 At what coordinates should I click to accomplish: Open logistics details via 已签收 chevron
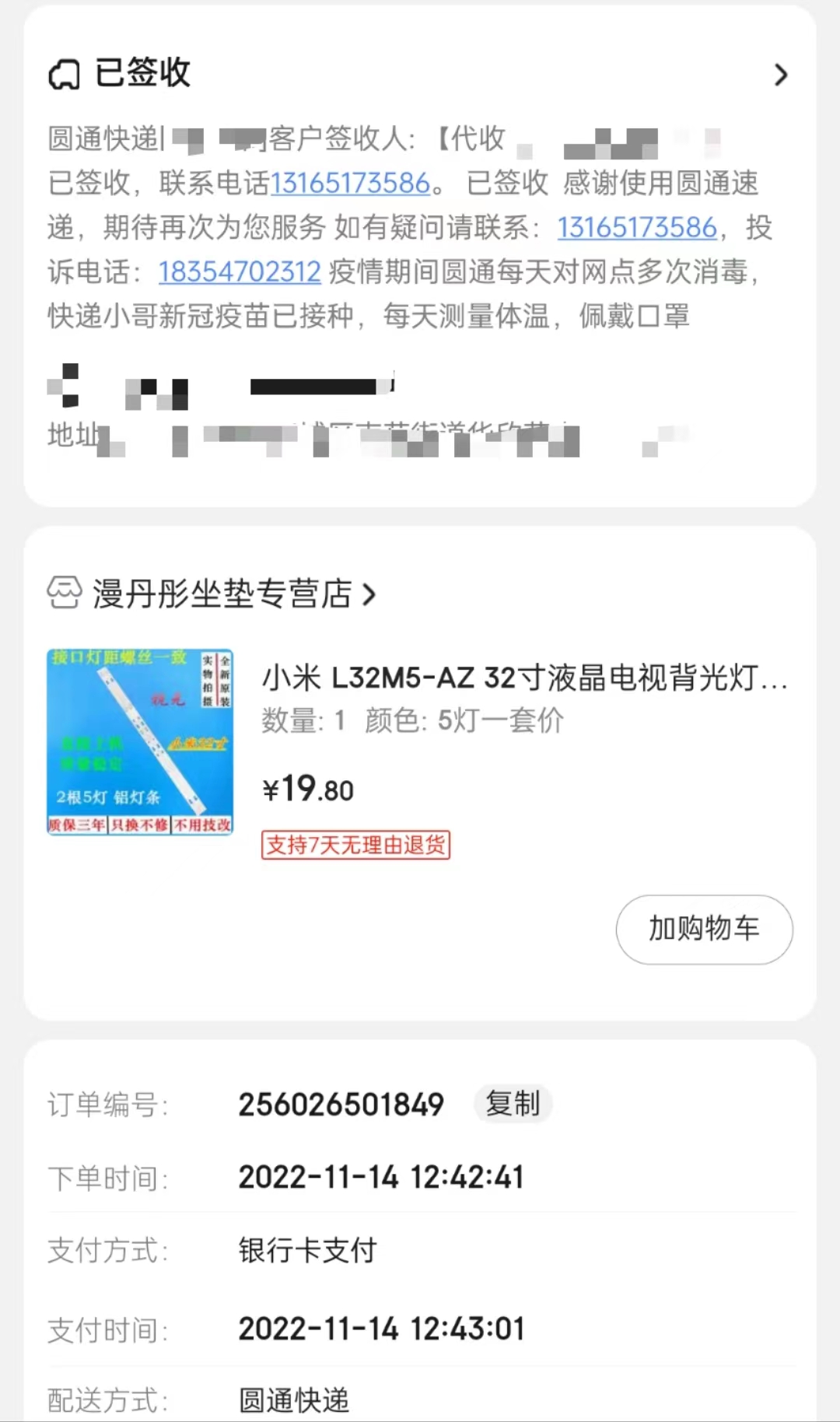782,75
